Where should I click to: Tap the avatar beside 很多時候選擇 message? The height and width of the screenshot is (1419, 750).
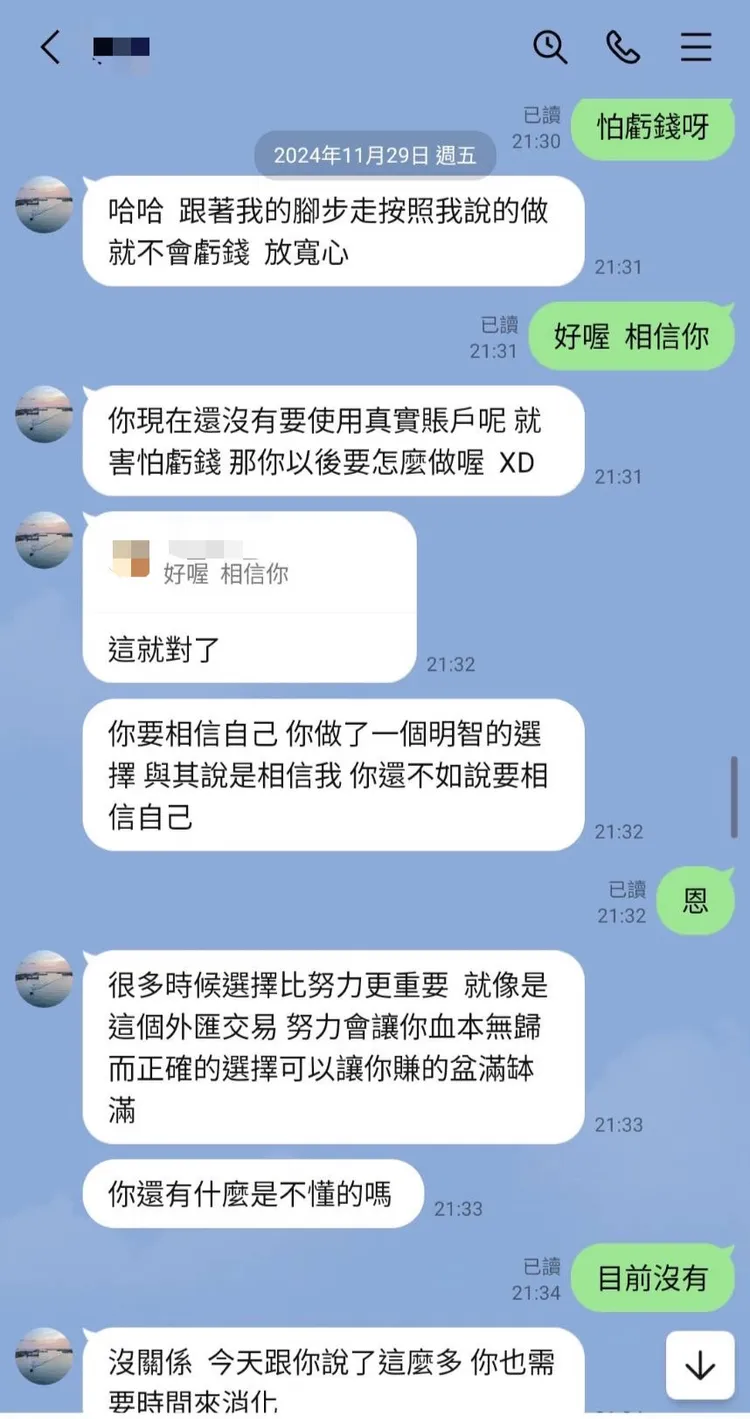[x=43, y=980]
